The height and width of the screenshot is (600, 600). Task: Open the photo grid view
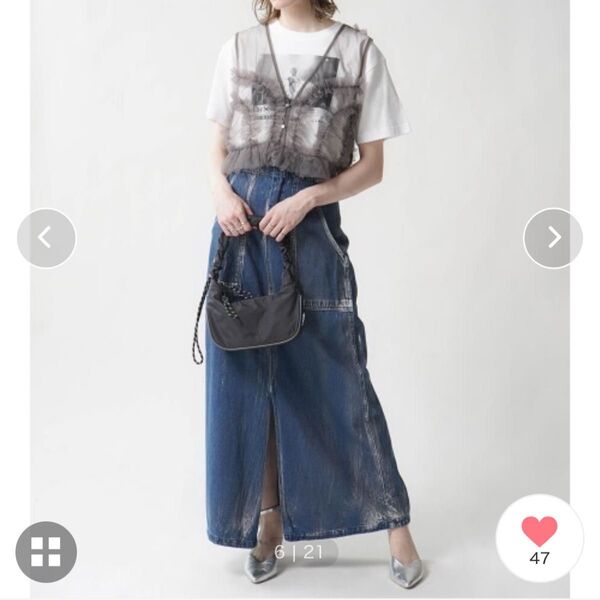[46, 551]
